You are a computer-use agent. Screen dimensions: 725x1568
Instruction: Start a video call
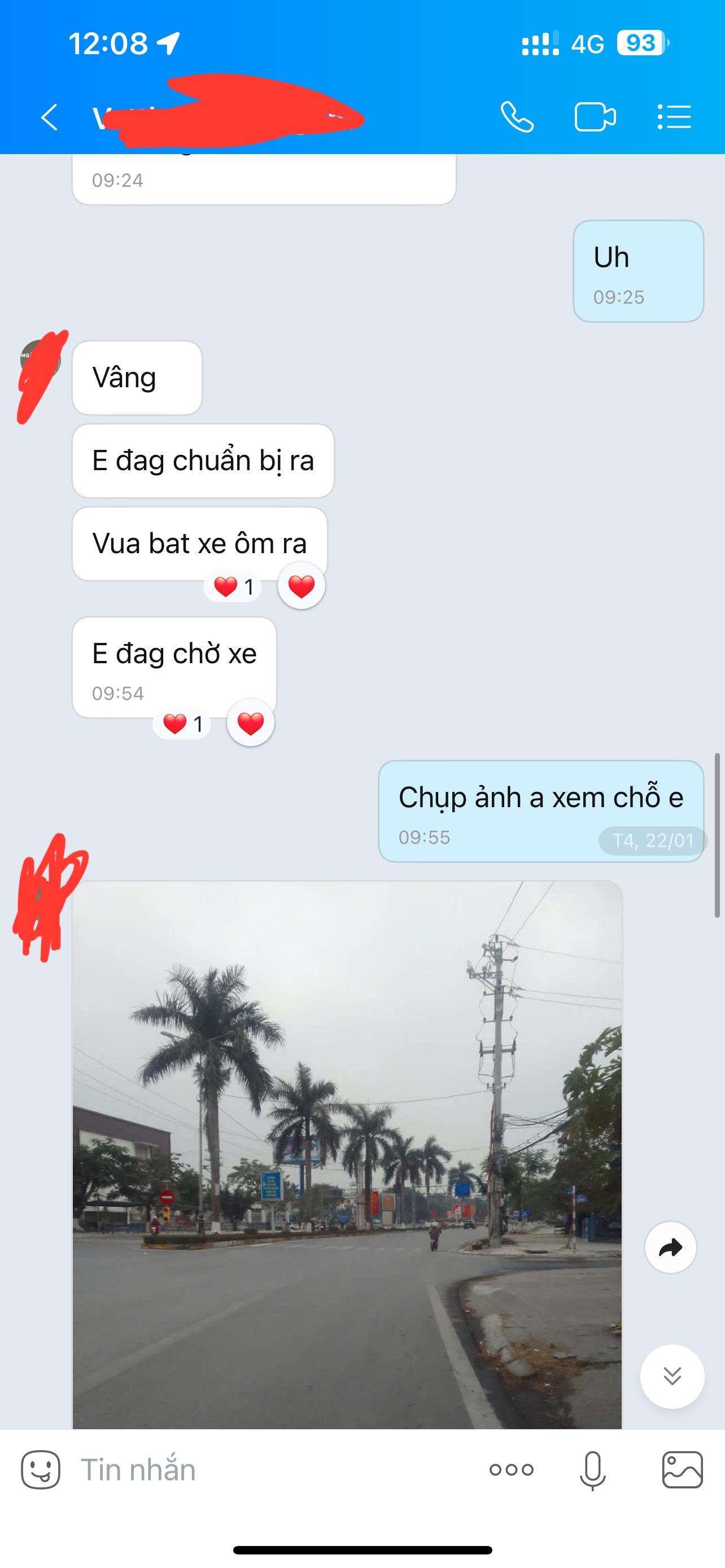click(595, 117)
